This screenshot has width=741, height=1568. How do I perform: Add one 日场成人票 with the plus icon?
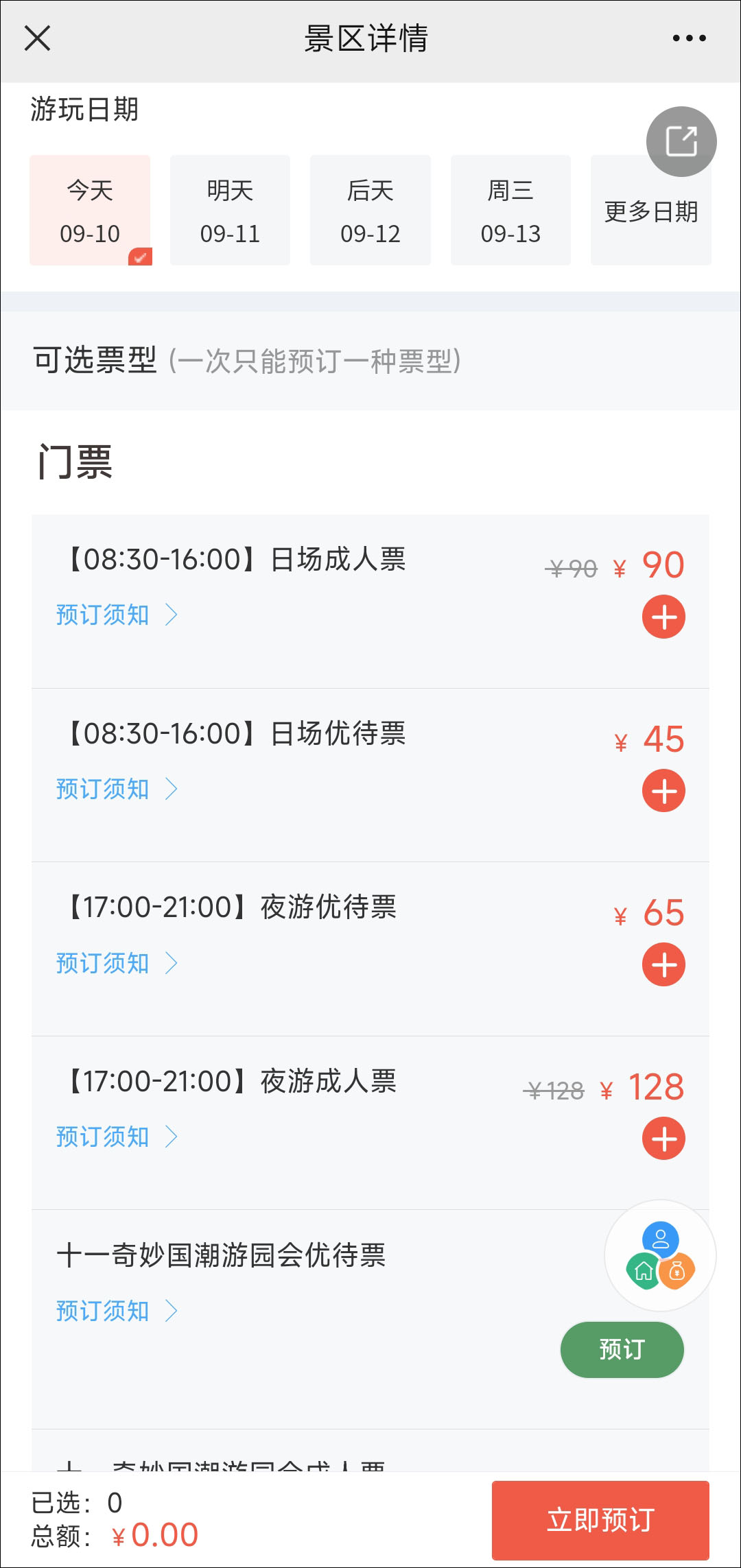point(663,617)
